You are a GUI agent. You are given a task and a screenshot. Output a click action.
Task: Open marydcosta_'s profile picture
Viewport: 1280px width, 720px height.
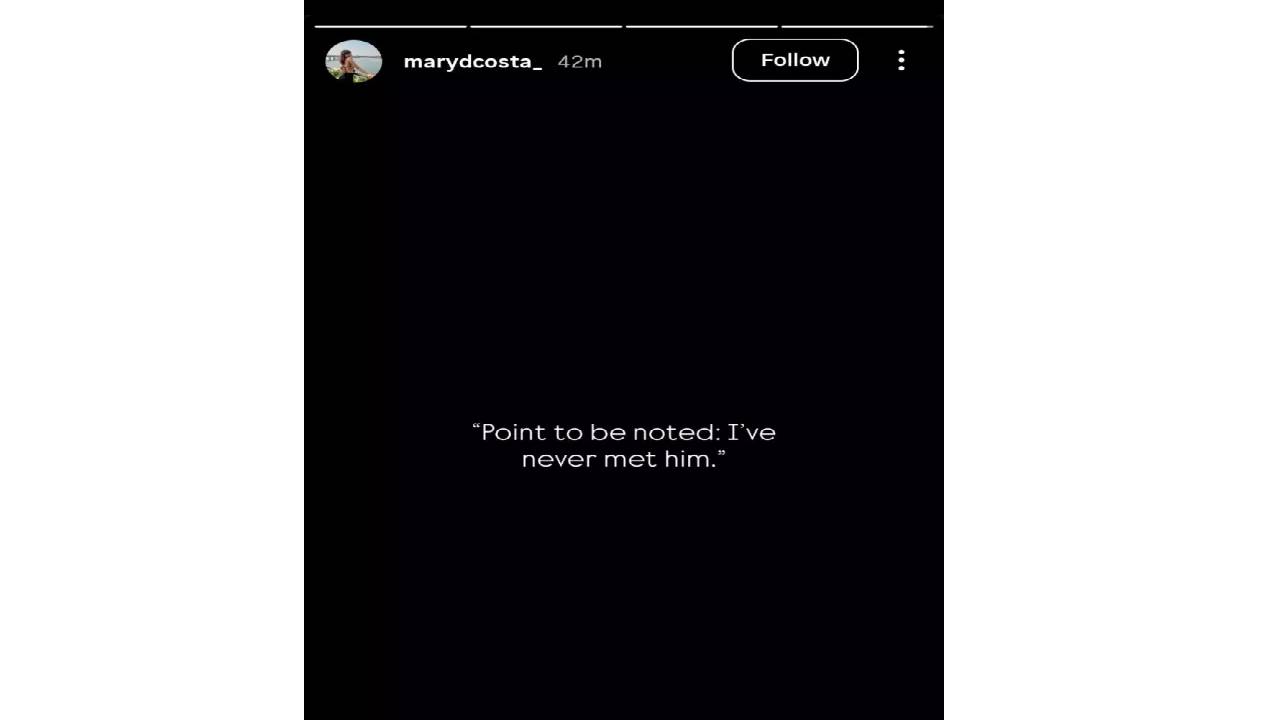point(354,61)
